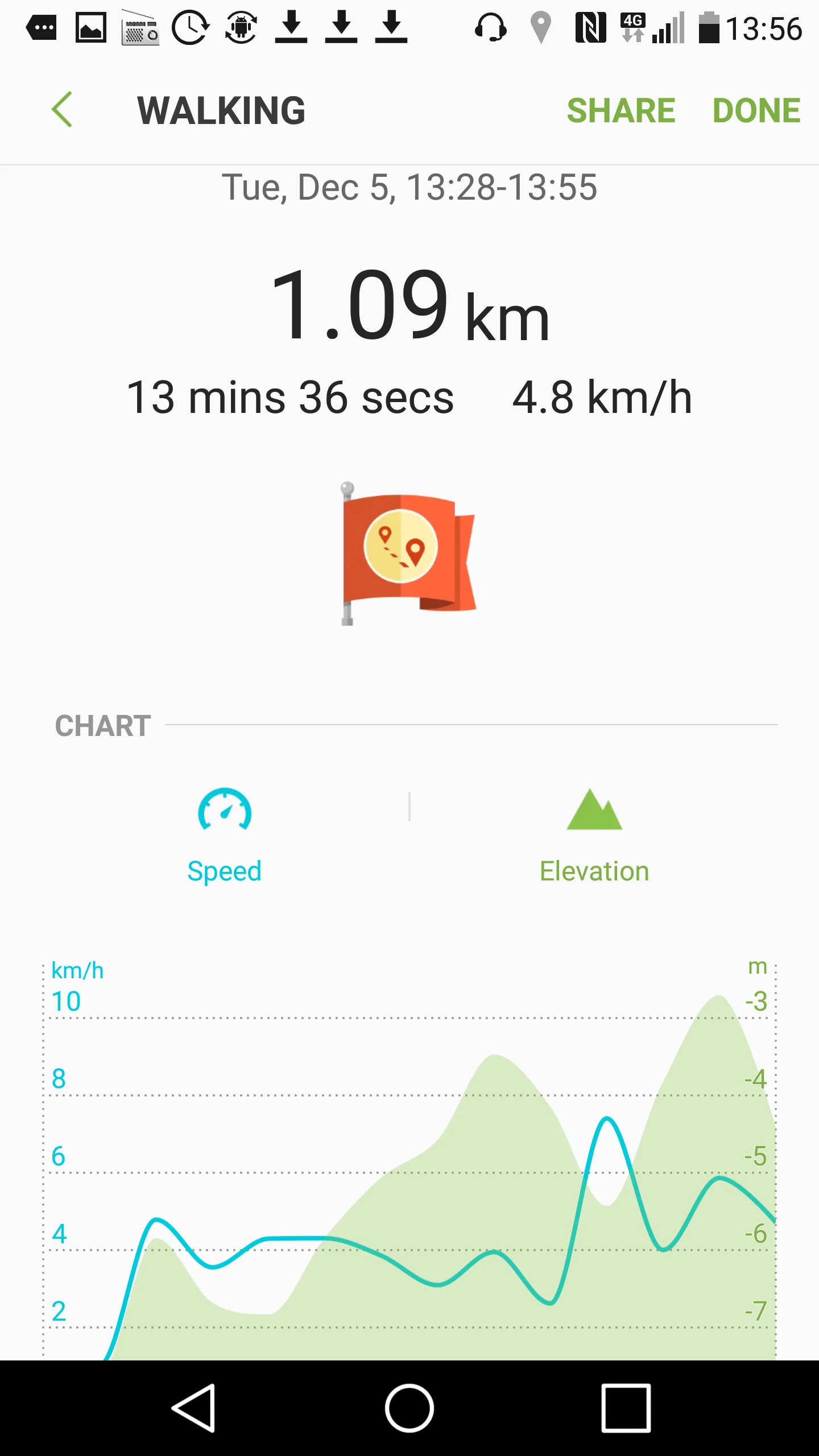This screenshot has width=819, height=1456.
Task: Tap DONE to finish the workout summary
Action: pos(756,110)
